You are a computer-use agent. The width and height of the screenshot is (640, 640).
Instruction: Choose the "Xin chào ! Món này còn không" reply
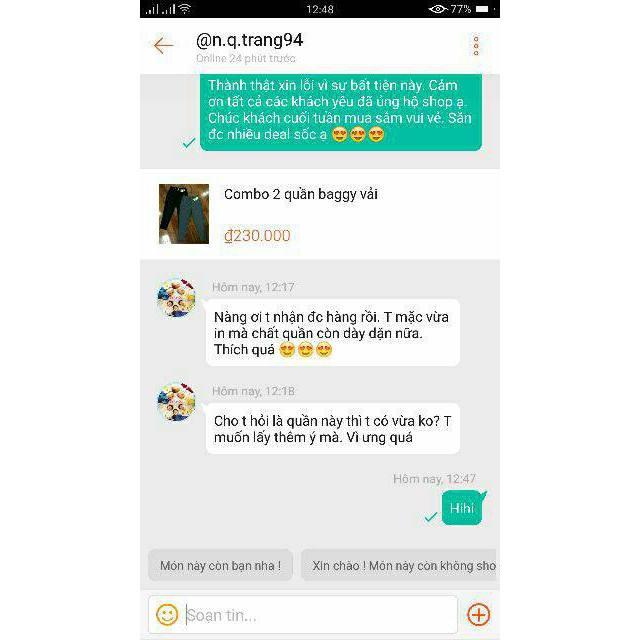pos(400,566)
